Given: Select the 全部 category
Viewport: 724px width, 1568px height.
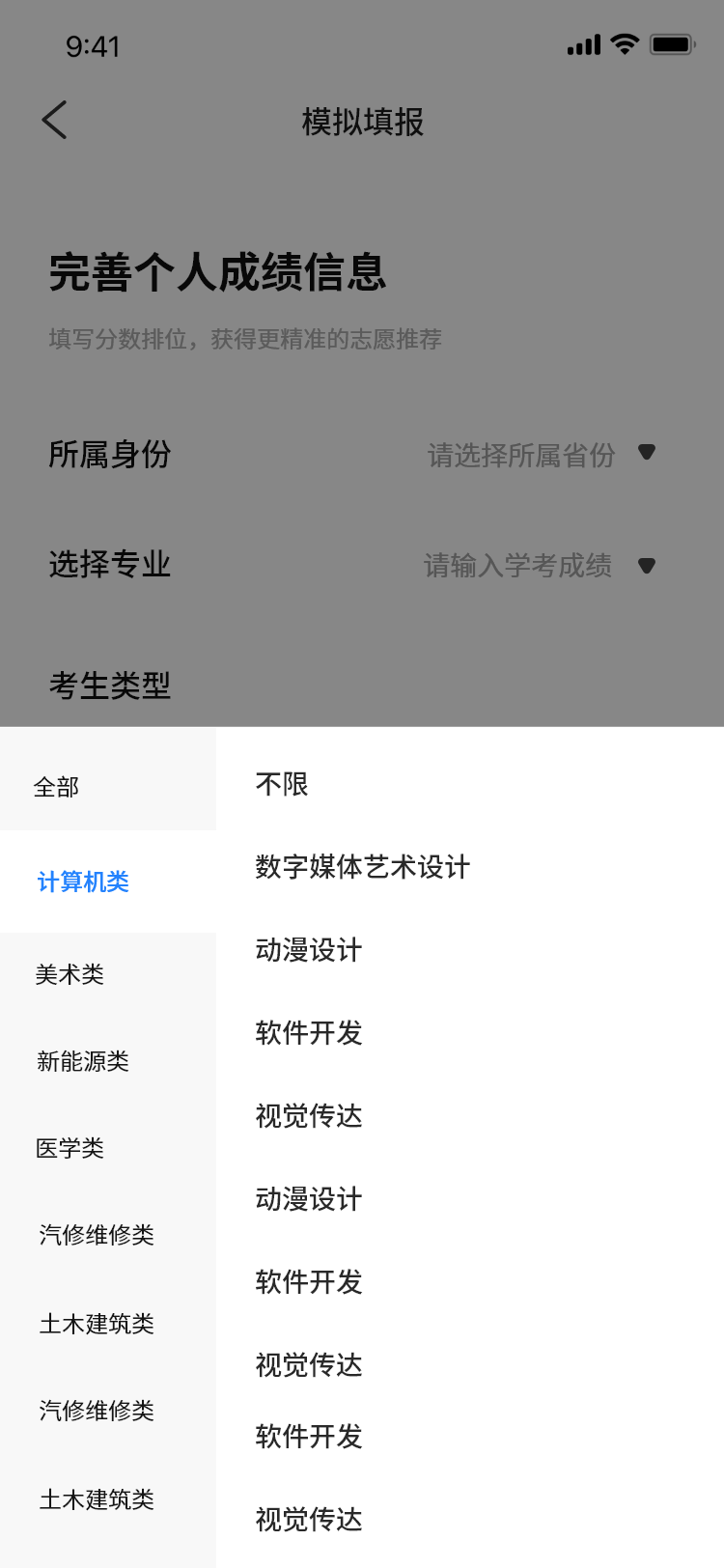Looking at the screenshot, I should pyautogui.click(x=56, y=787).
